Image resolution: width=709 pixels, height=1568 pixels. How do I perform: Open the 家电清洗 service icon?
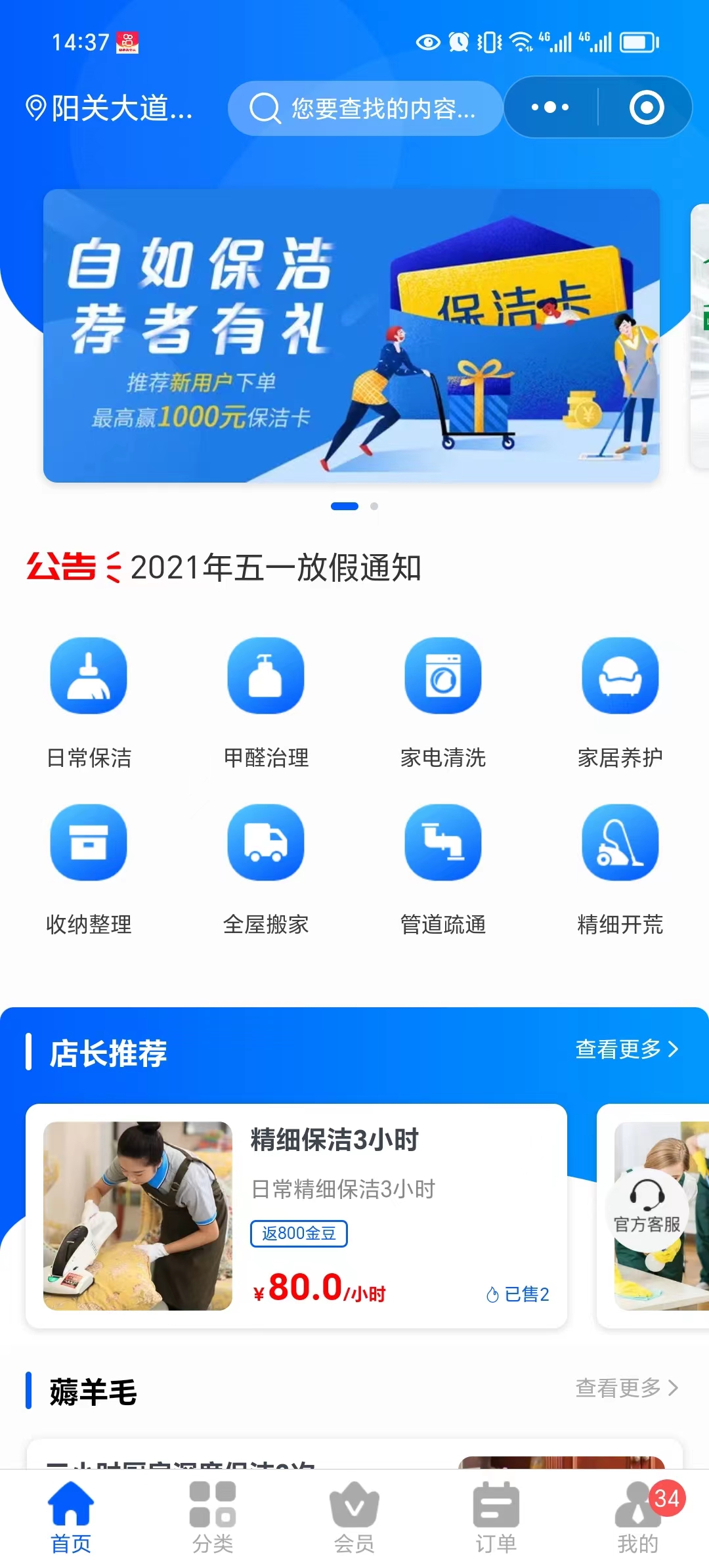[443, 676]
